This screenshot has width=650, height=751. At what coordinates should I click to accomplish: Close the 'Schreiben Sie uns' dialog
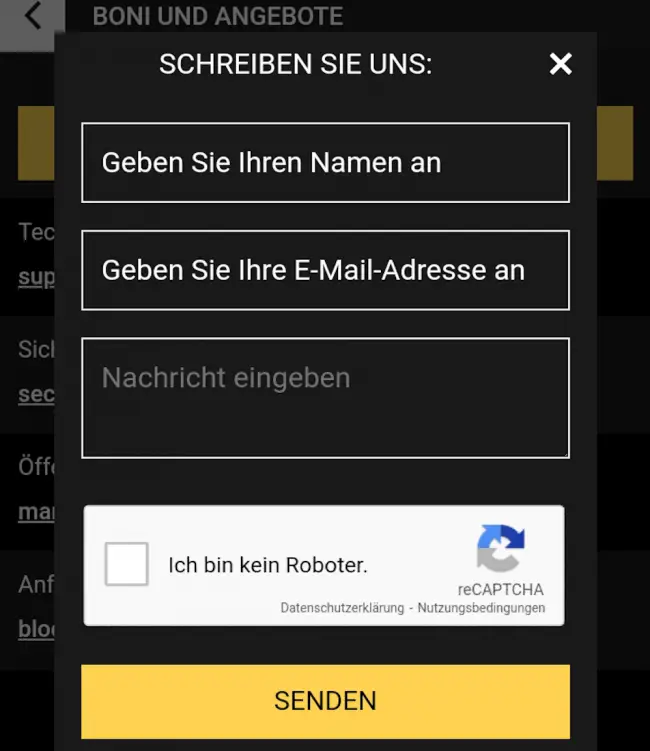pyautogui.click(x=561, y=64)
